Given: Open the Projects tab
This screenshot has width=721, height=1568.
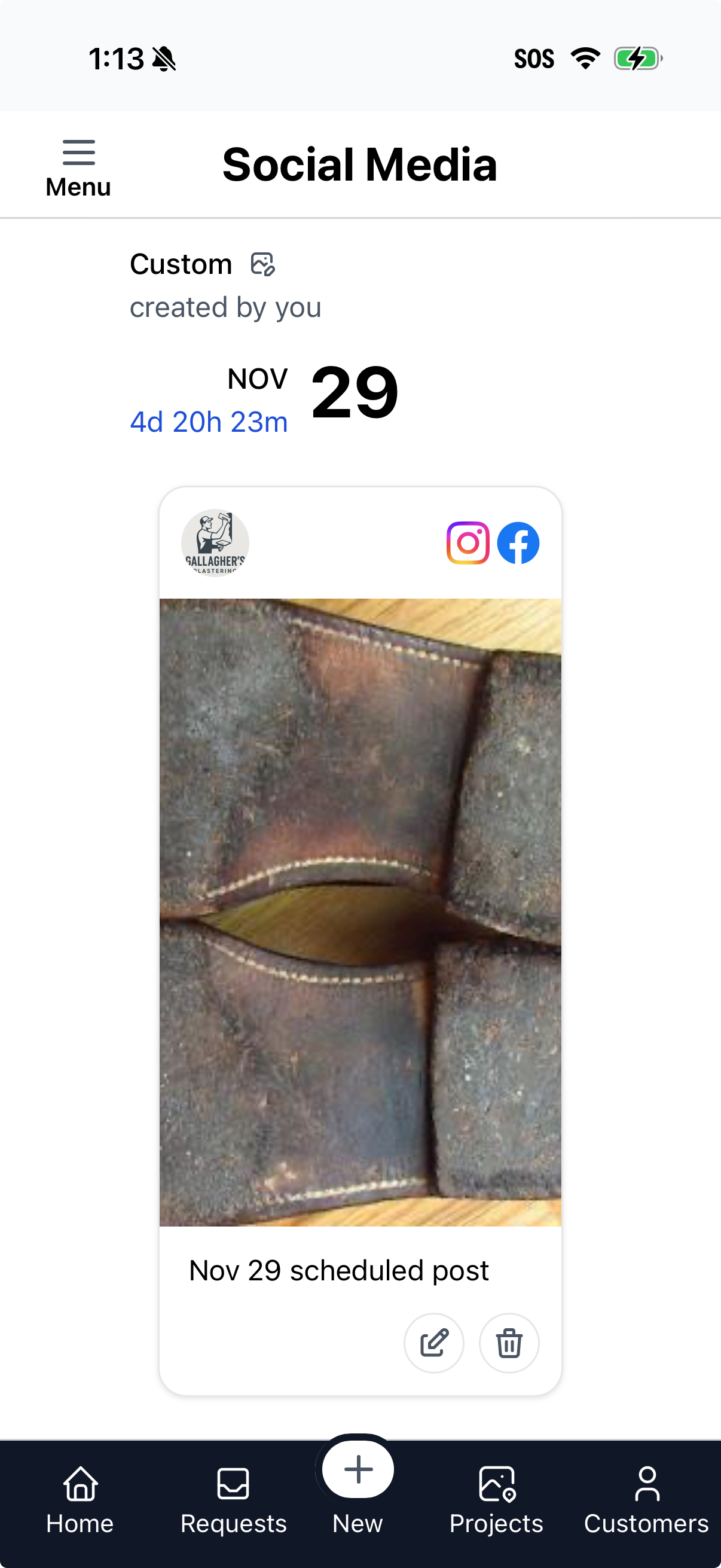Looking at the screenshot, I should click(x=496, y=1500).
